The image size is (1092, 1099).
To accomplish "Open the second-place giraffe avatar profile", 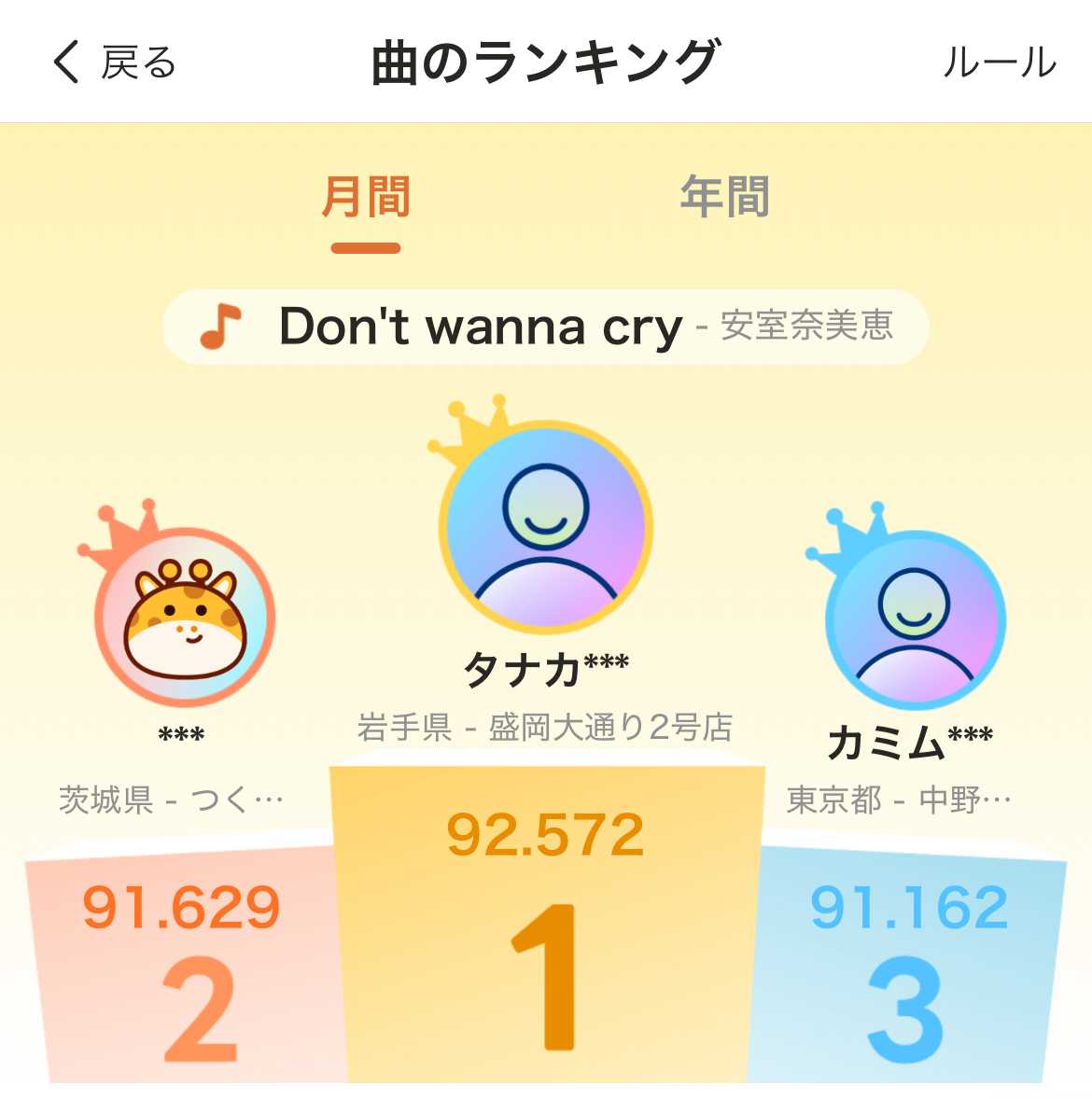I will pos(185,617).
